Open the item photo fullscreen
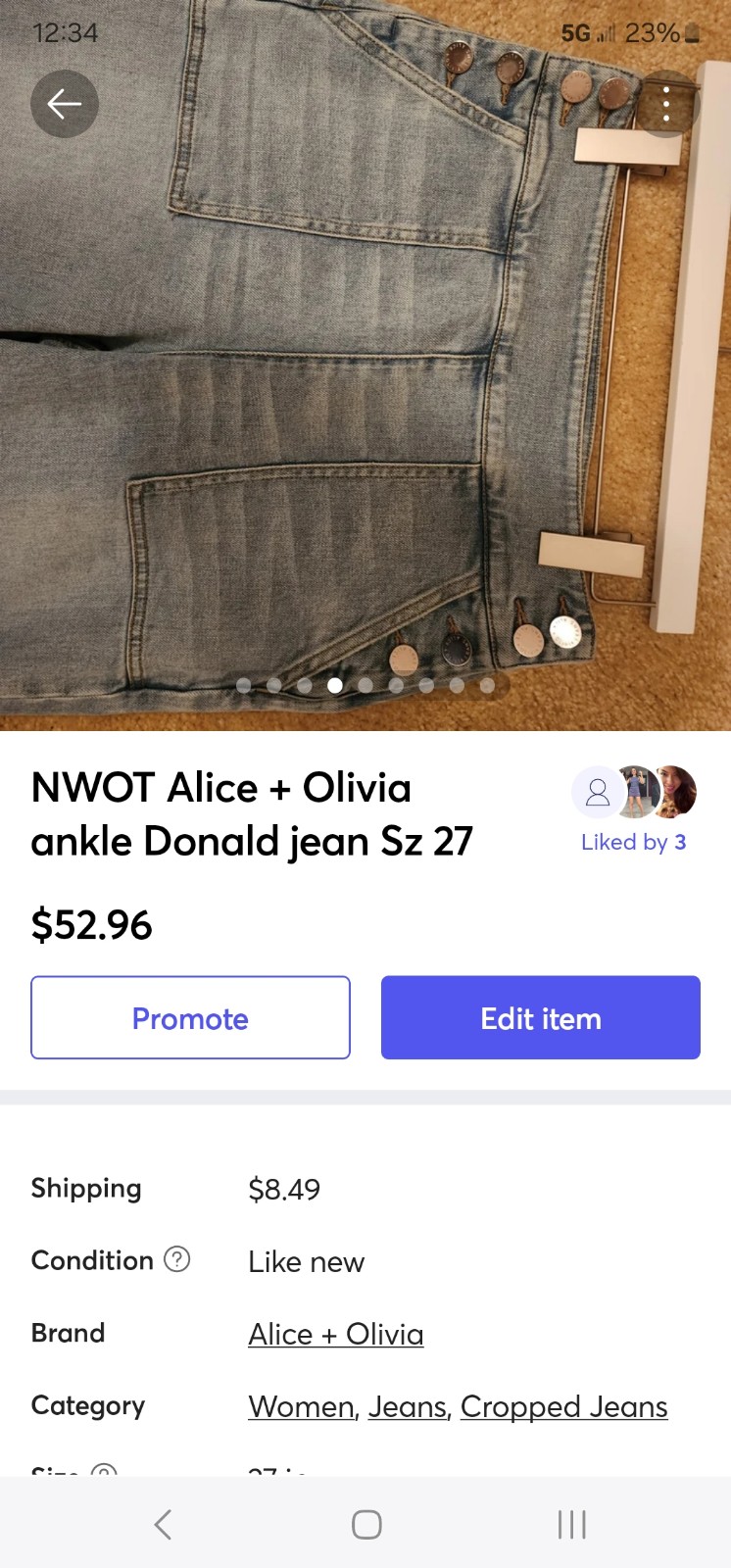The width and height of the screenshot is (731, 1568). pyautogui.click(x=365, y=392)
